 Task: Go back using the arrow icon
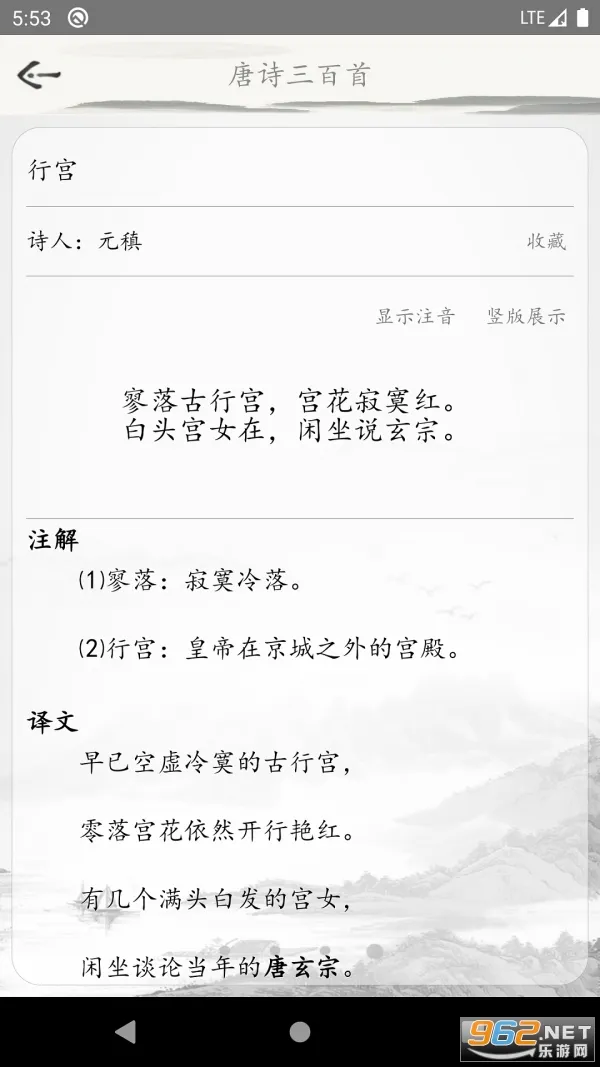39,75
